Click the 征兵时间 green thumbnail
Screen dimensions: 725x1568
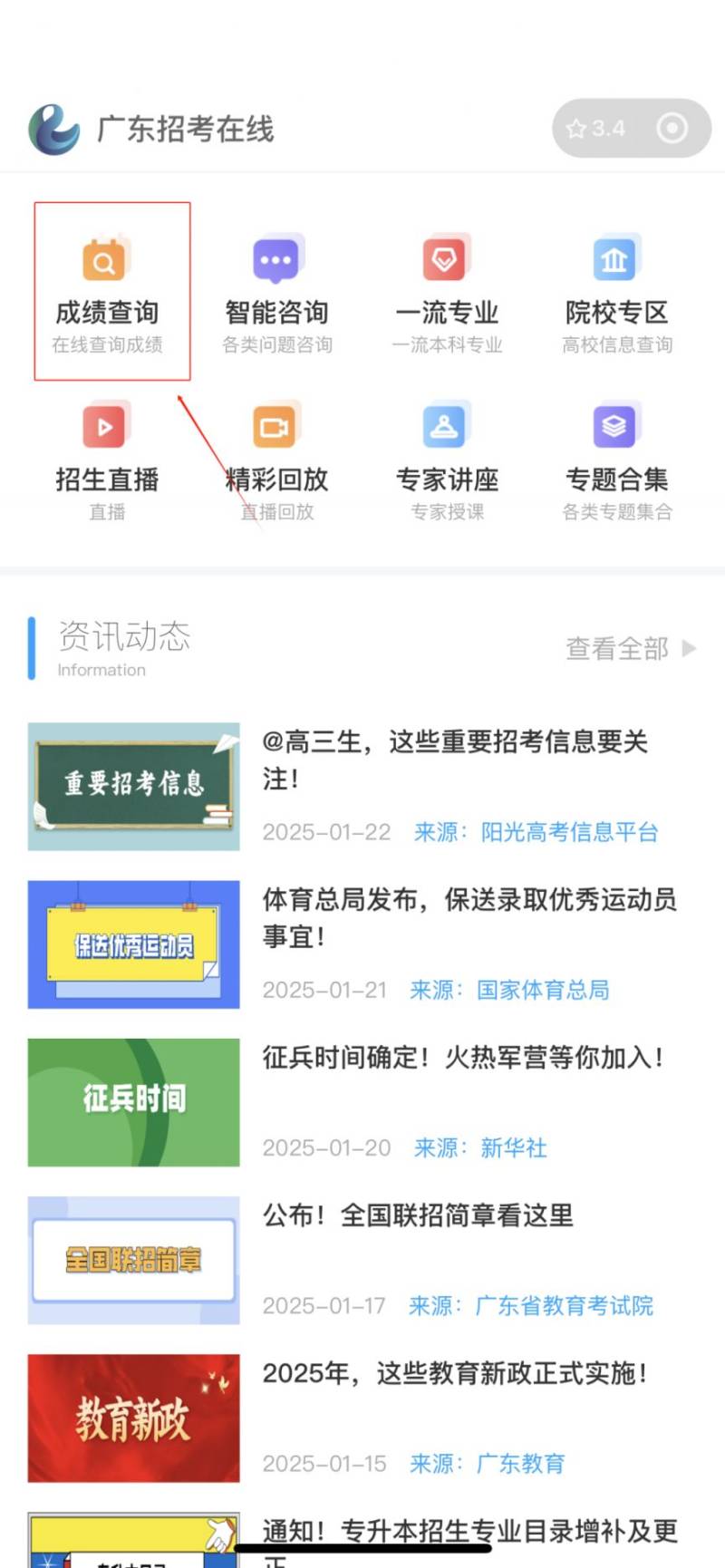pyautogui.click(x=132, y=1102)
